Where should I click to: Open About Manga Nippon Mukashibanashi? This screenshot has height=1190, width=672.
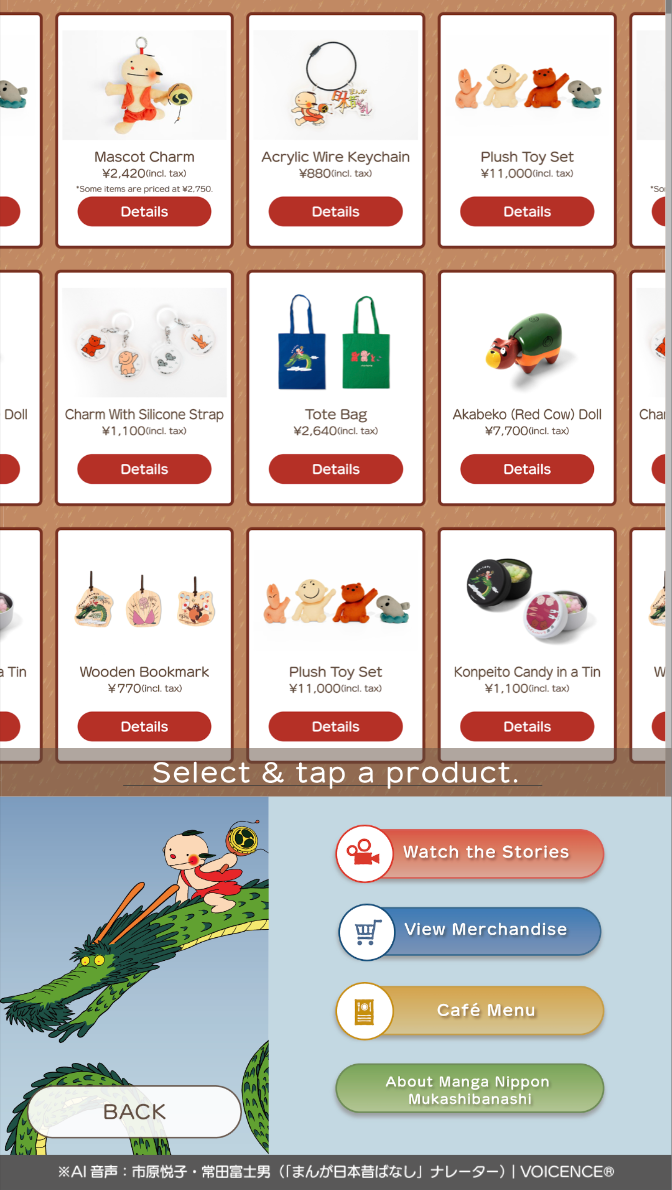pos(470,1090)
